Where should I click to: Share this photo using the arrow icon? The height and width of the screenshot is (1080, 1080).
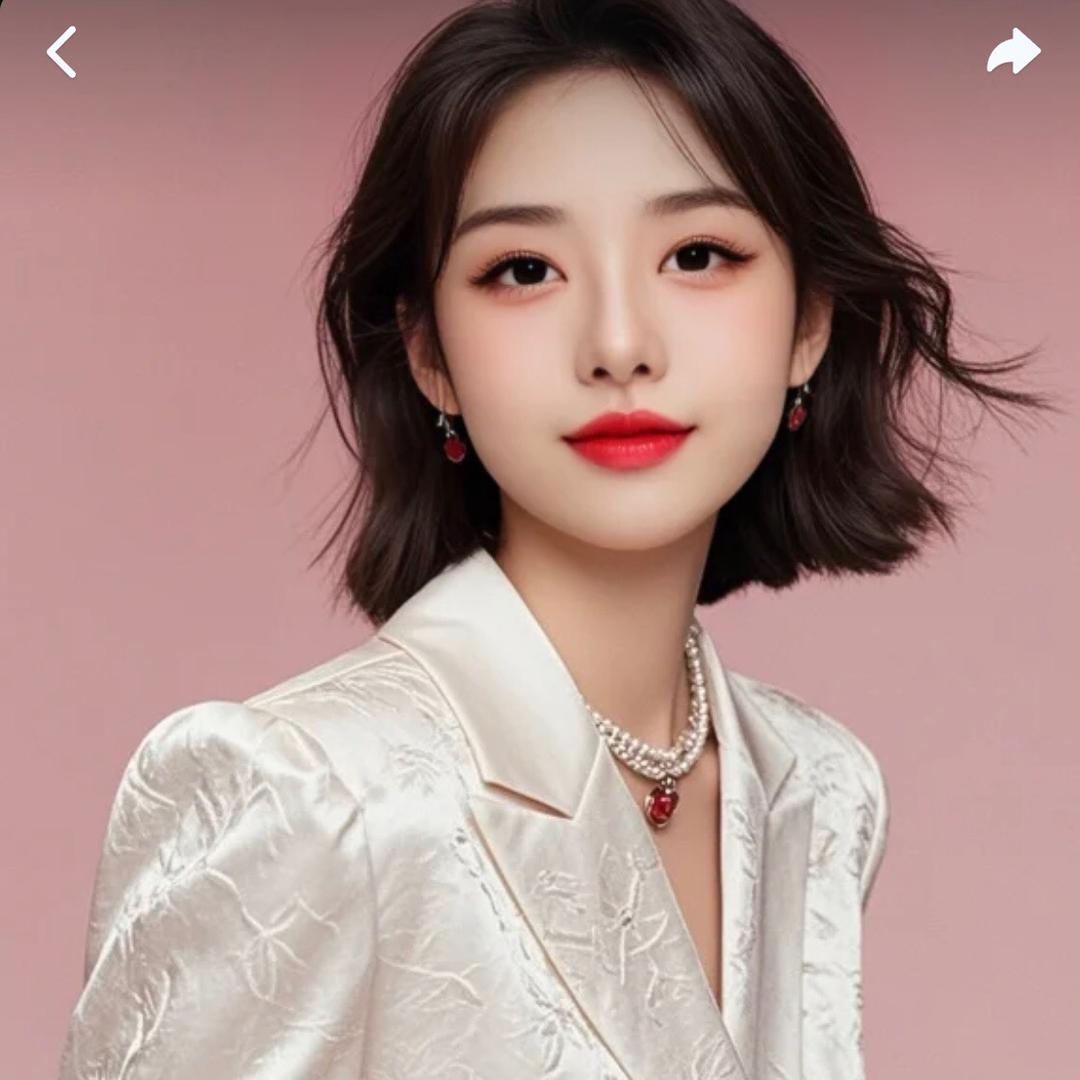coord(1013,51)
